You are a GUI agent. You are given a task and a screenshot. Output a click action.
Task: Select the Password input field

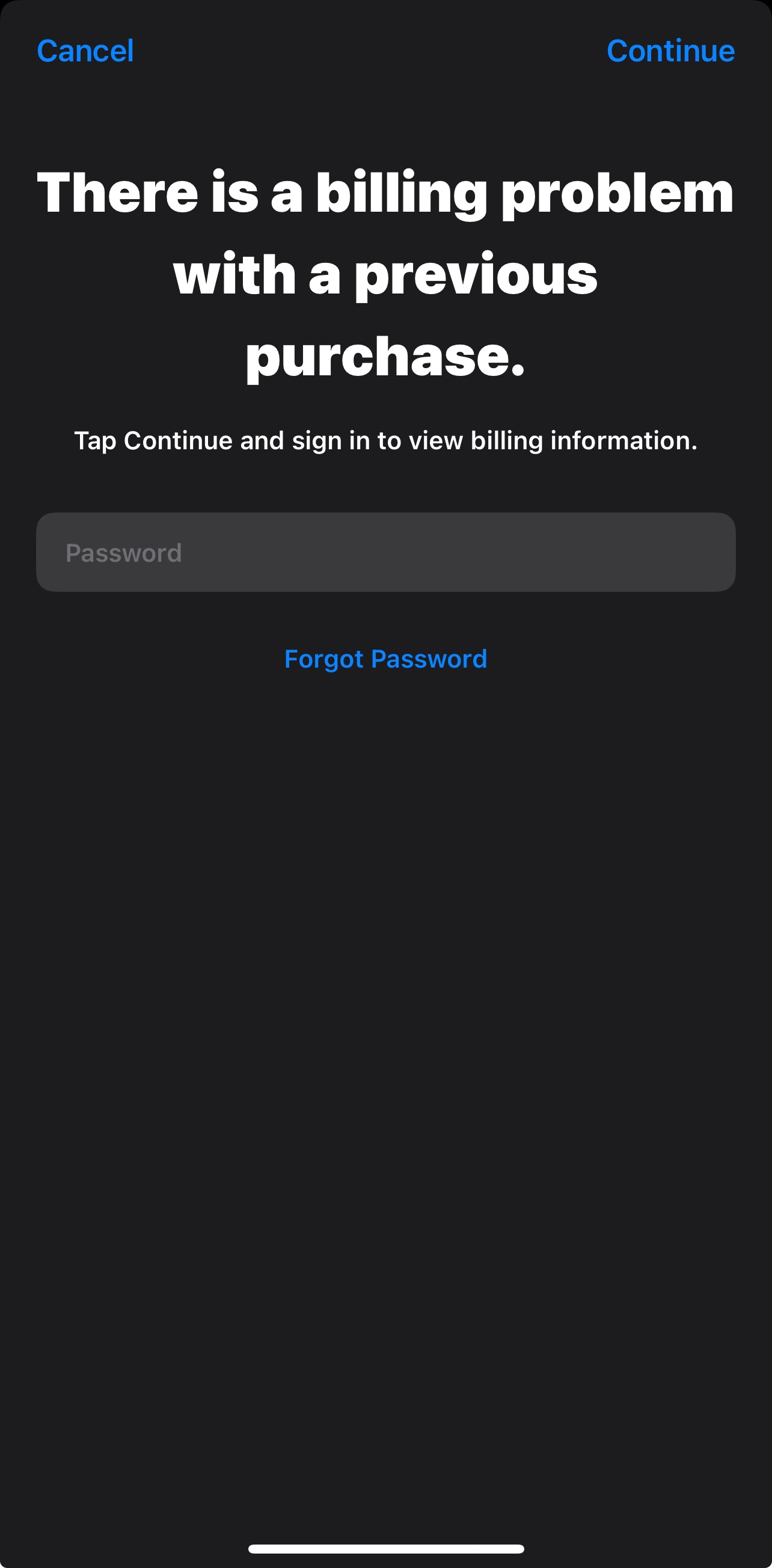point(385,552)
